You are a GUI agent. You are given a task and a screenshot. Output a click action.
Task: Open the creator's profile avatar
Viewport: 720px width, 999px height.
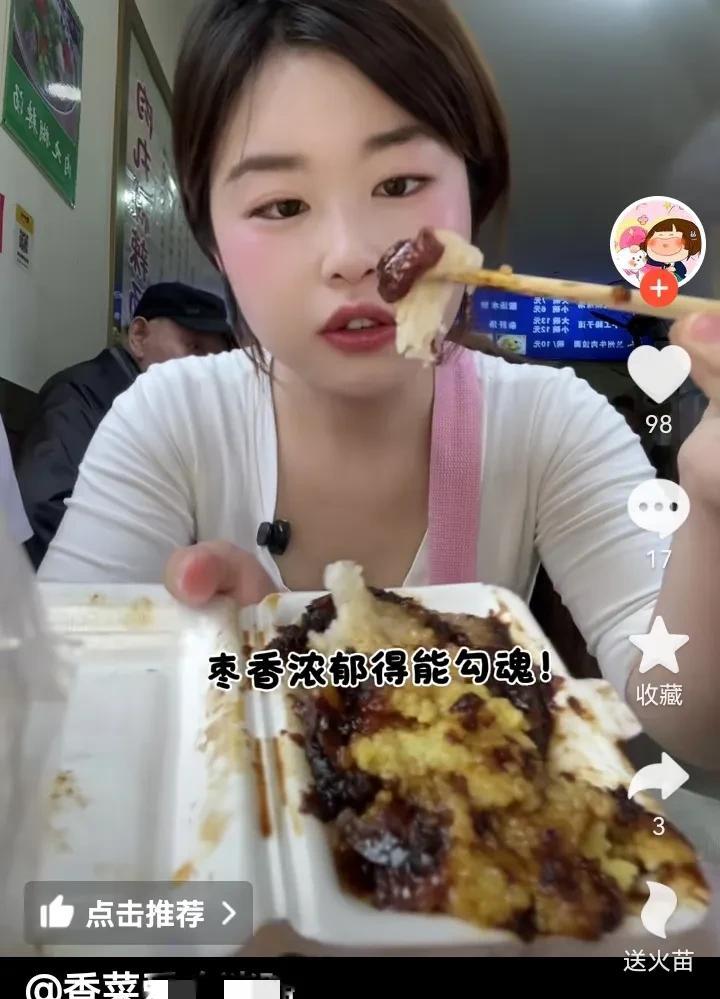657,241
